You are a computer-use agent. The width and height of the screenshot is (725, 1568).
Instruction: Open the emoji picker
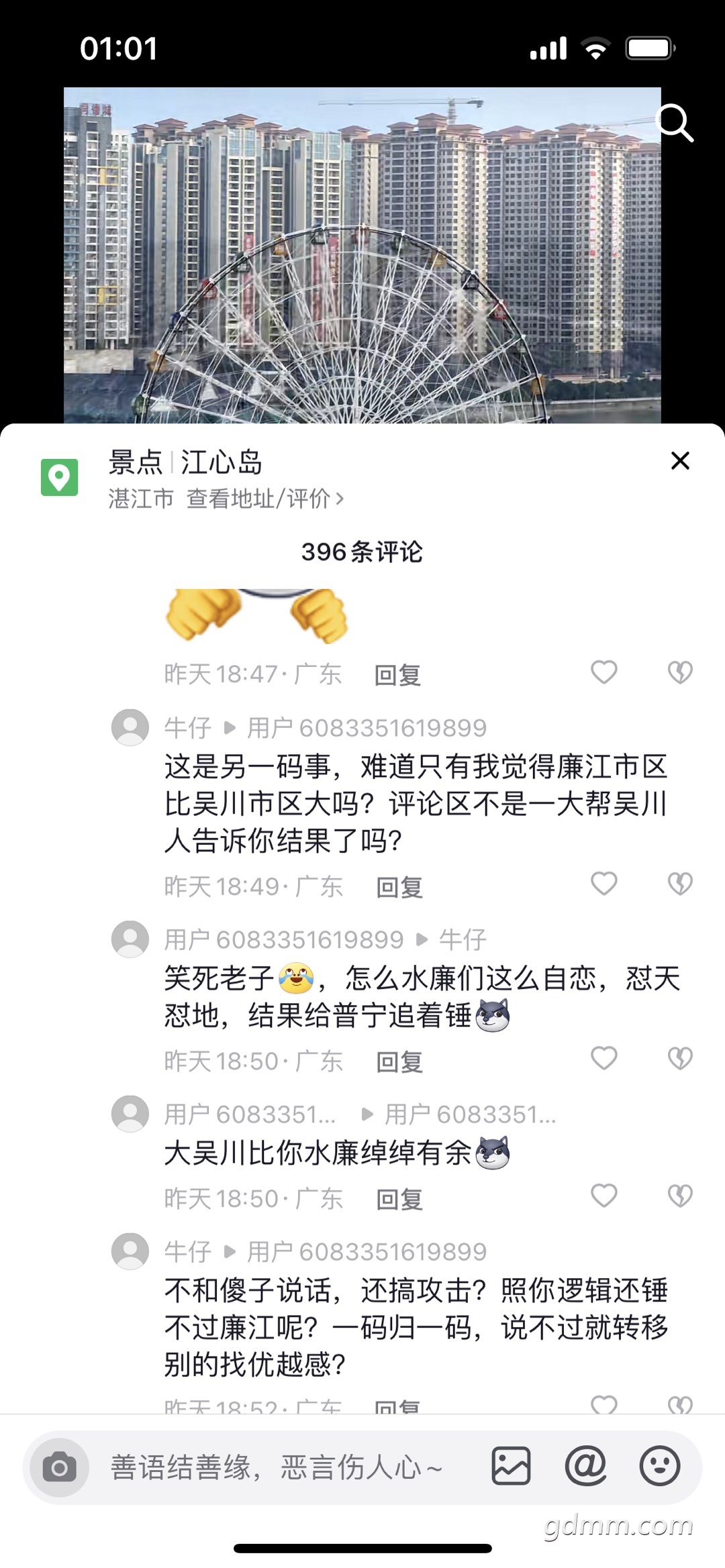(x=660, y=1466)
